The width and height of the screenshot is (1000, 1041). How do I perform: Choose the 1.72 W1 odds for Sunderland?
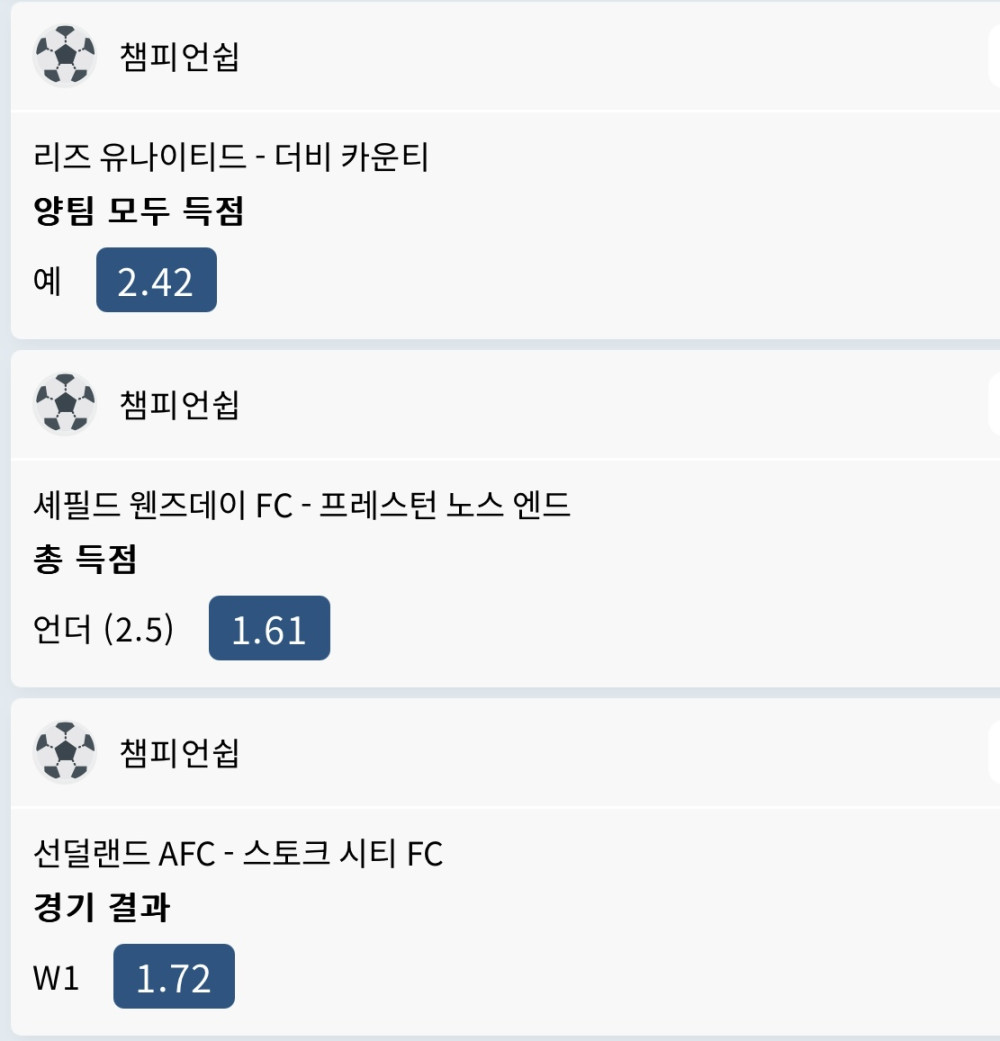tap(174, 977)
